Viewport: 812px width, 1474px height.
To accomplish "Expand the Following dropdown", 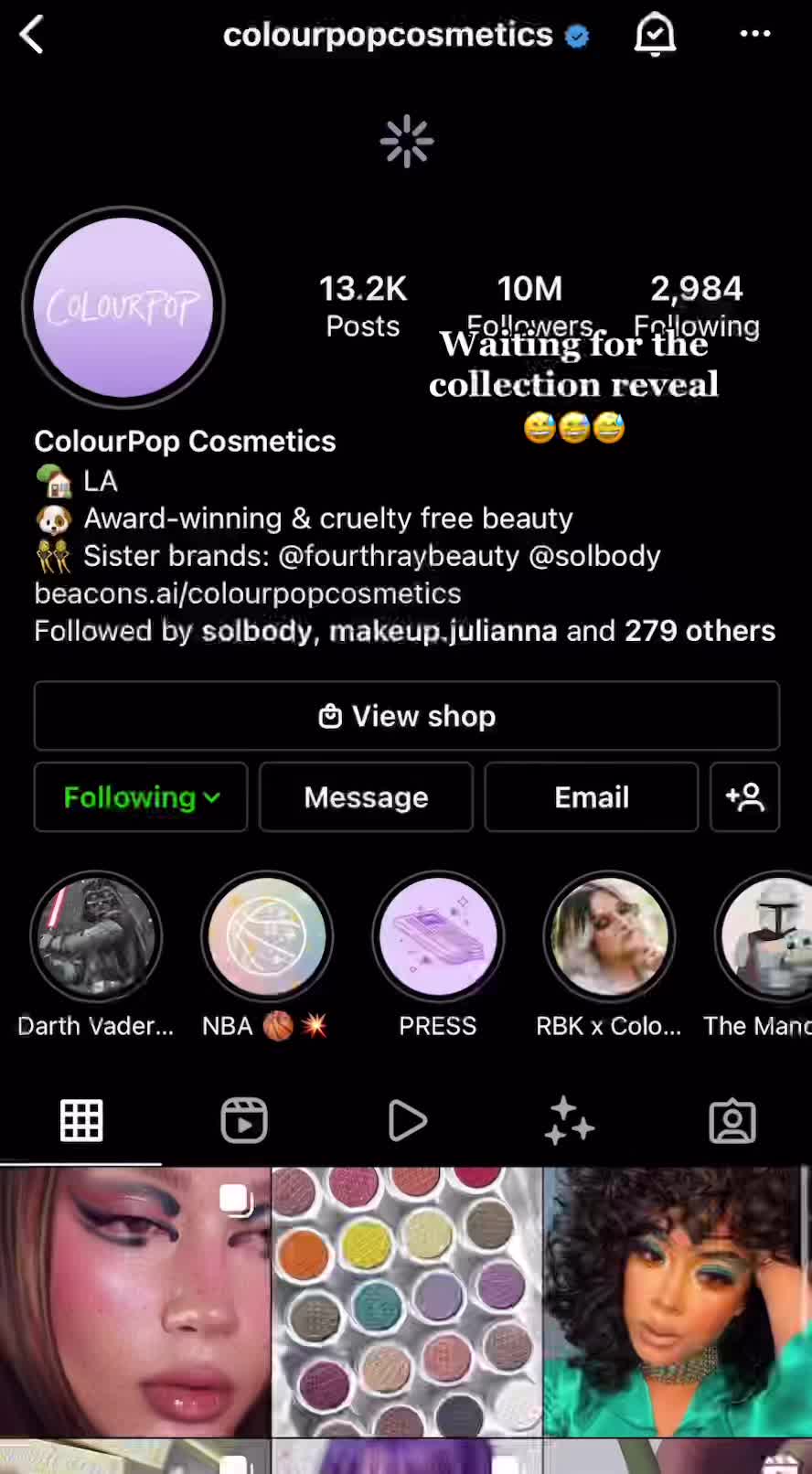I will [141, 797].
